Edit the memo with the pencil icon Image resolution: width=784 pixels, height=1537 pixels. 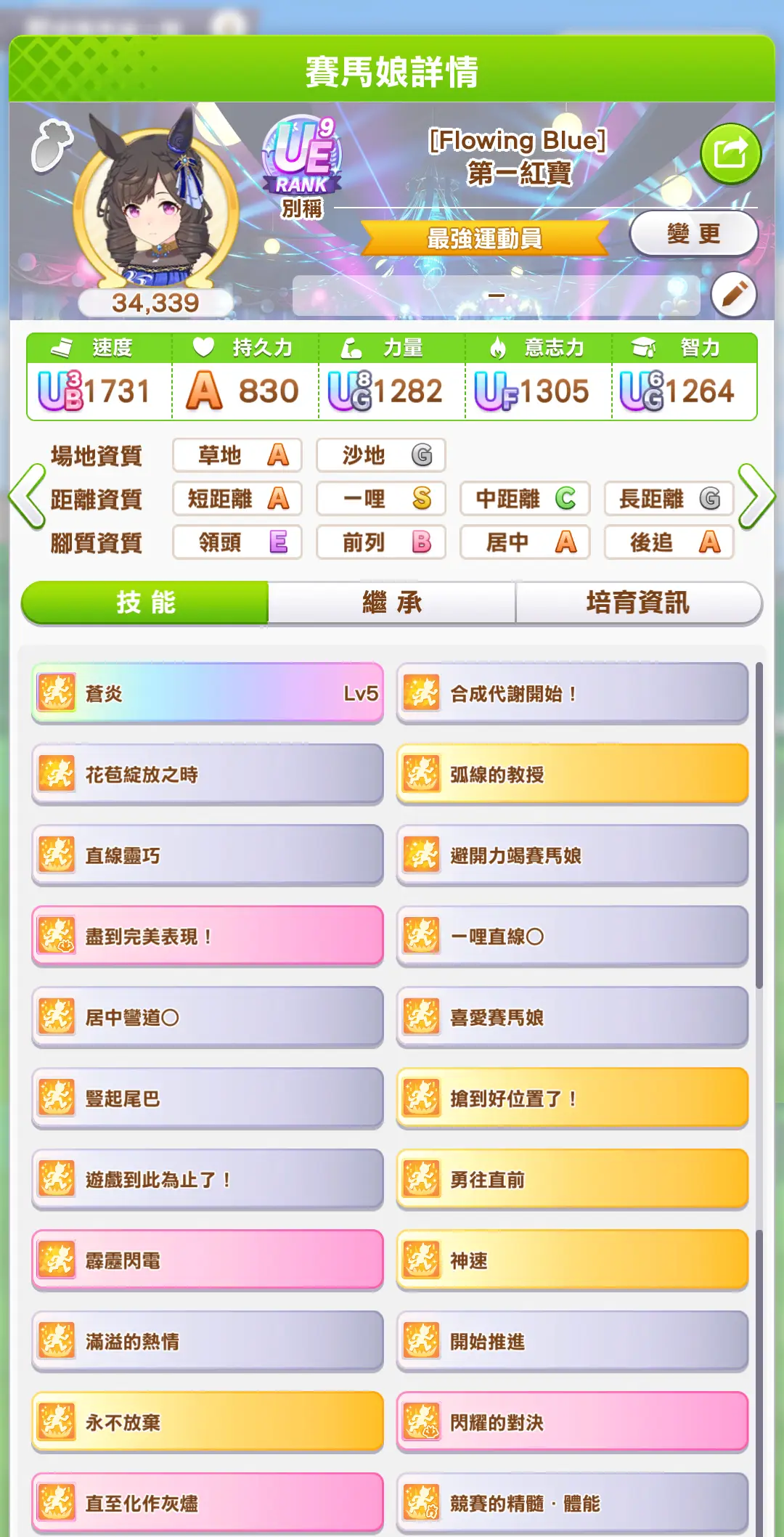click(734, 295)
